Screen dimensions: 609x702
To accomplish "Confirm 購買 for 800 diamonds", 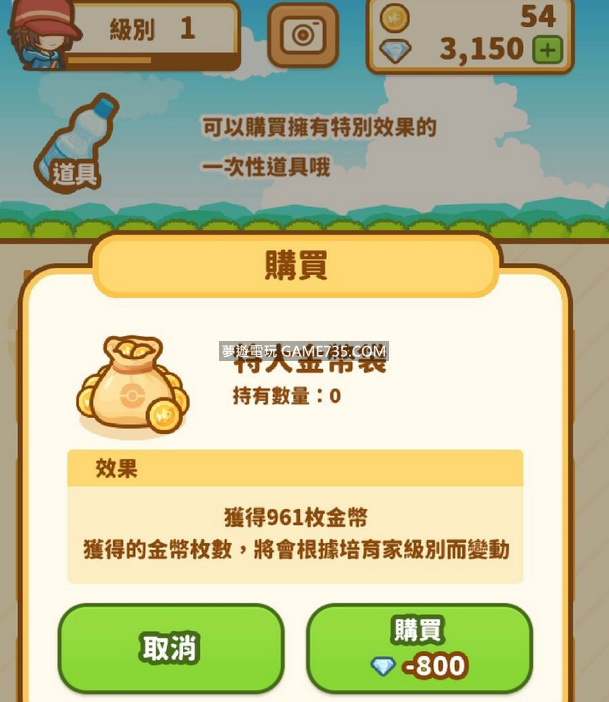I will (x=419, y=648).
